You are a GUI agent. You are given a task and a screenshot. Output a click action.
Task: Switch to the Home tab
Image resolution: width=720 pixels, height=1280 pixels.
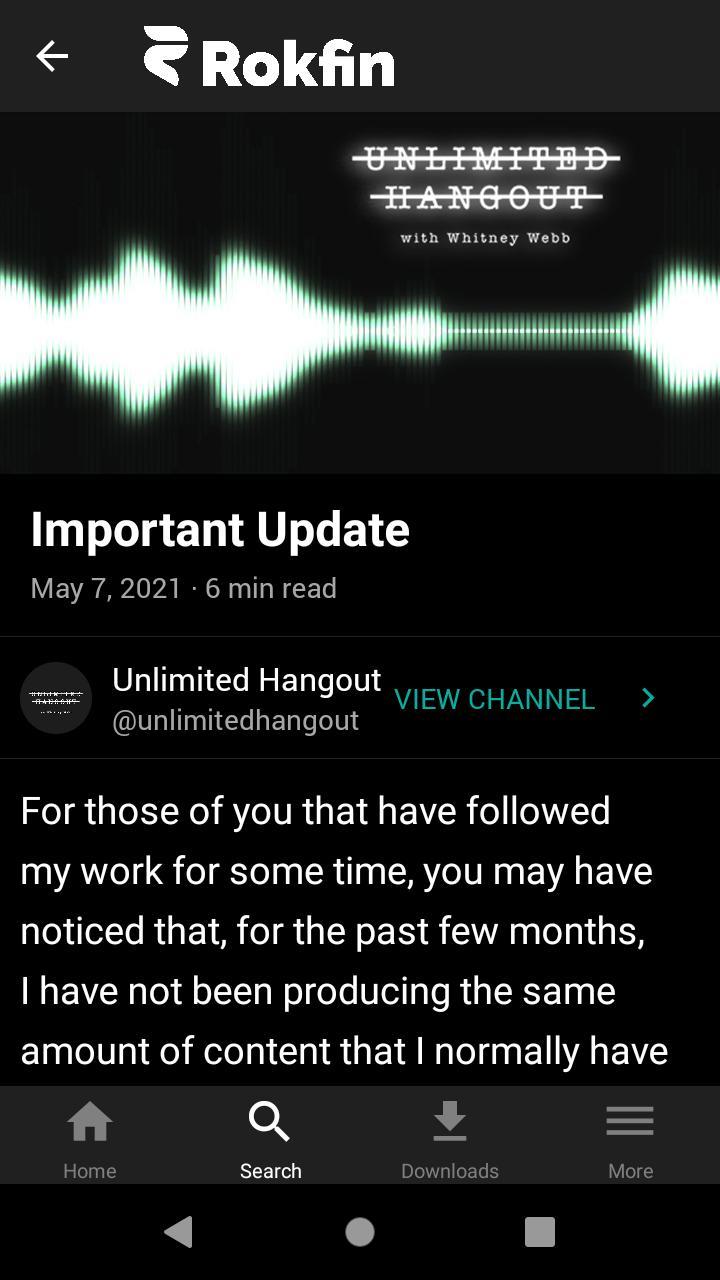pyautogui.click(x=90, y=1138)
